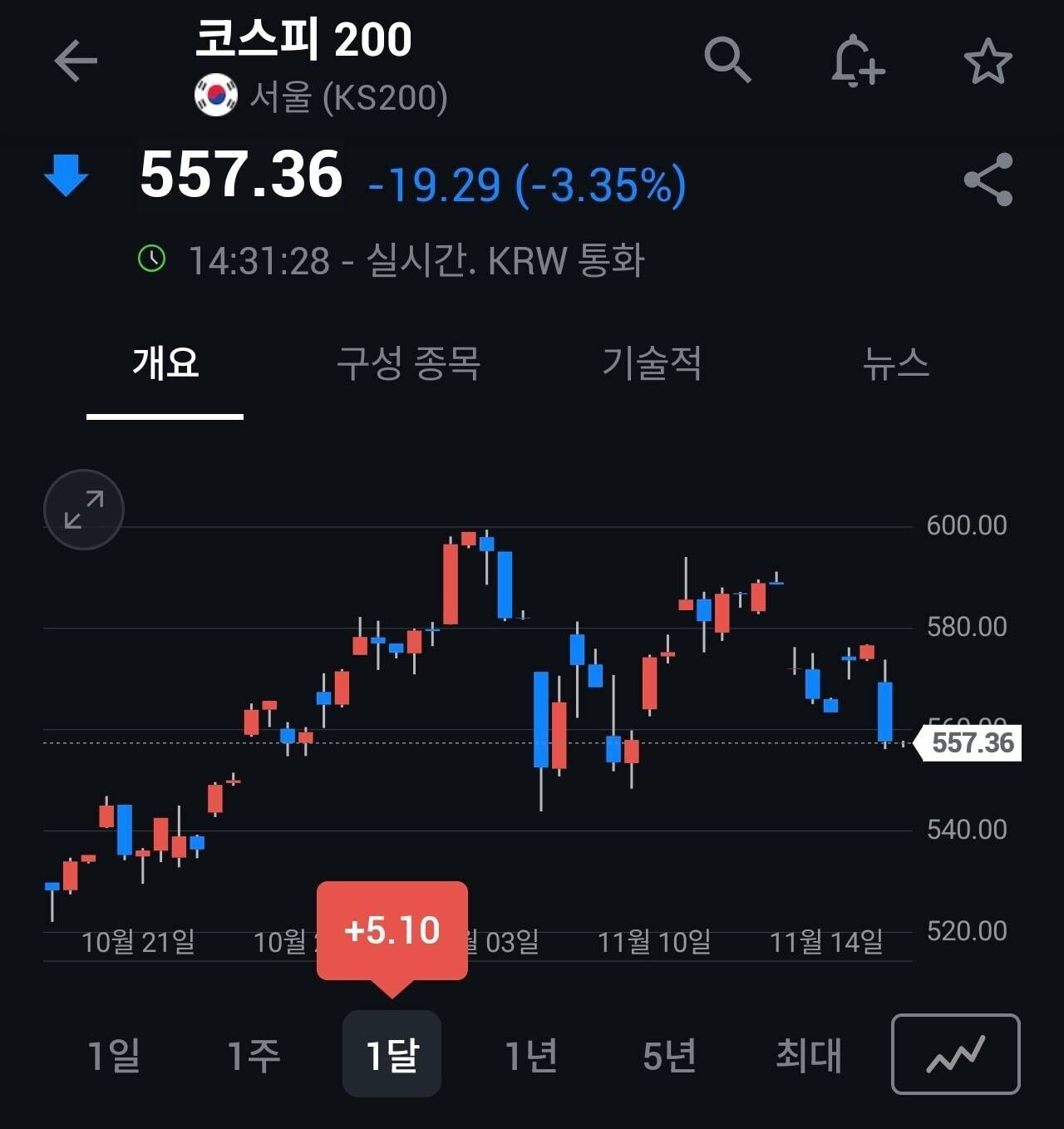The height and width of the screenshot is (1129, 1064).
Task: Open search with the magnifier icon
Action: coord(727,60)
